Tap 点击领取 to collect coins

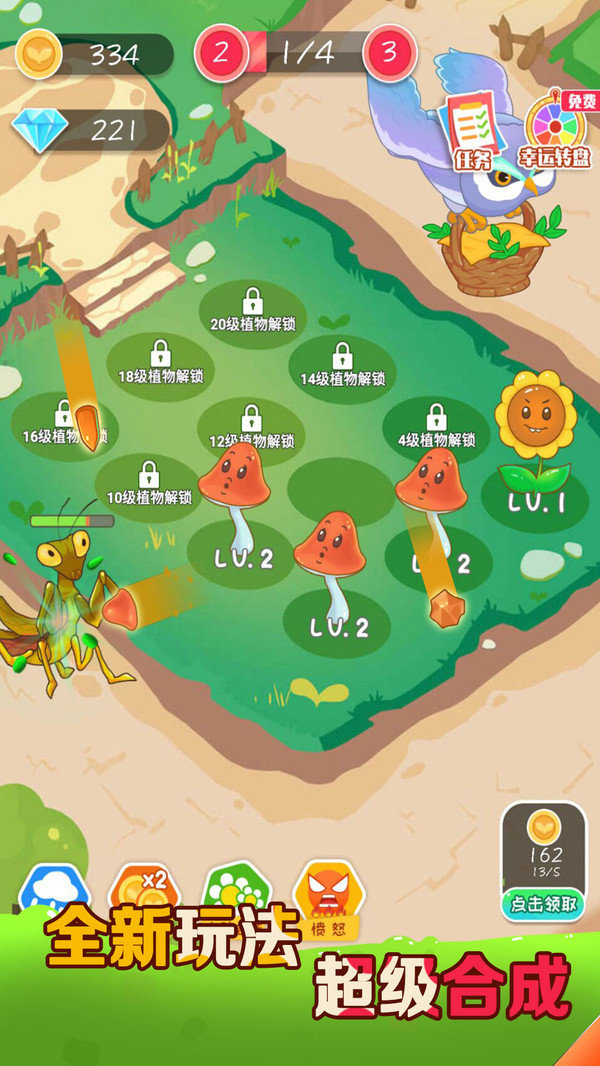pos(543,904)
